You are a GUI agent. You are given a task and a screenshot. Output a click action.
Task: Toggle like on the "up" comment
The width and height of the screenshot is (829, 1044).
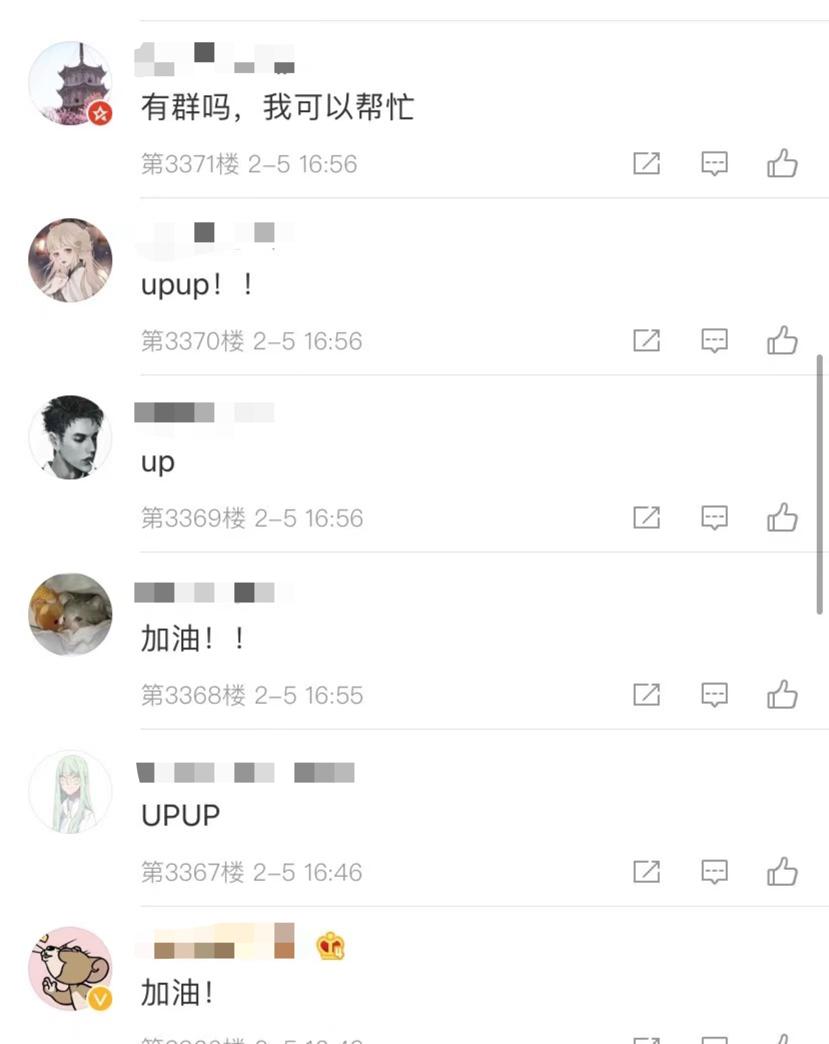(x=781, y=517)
